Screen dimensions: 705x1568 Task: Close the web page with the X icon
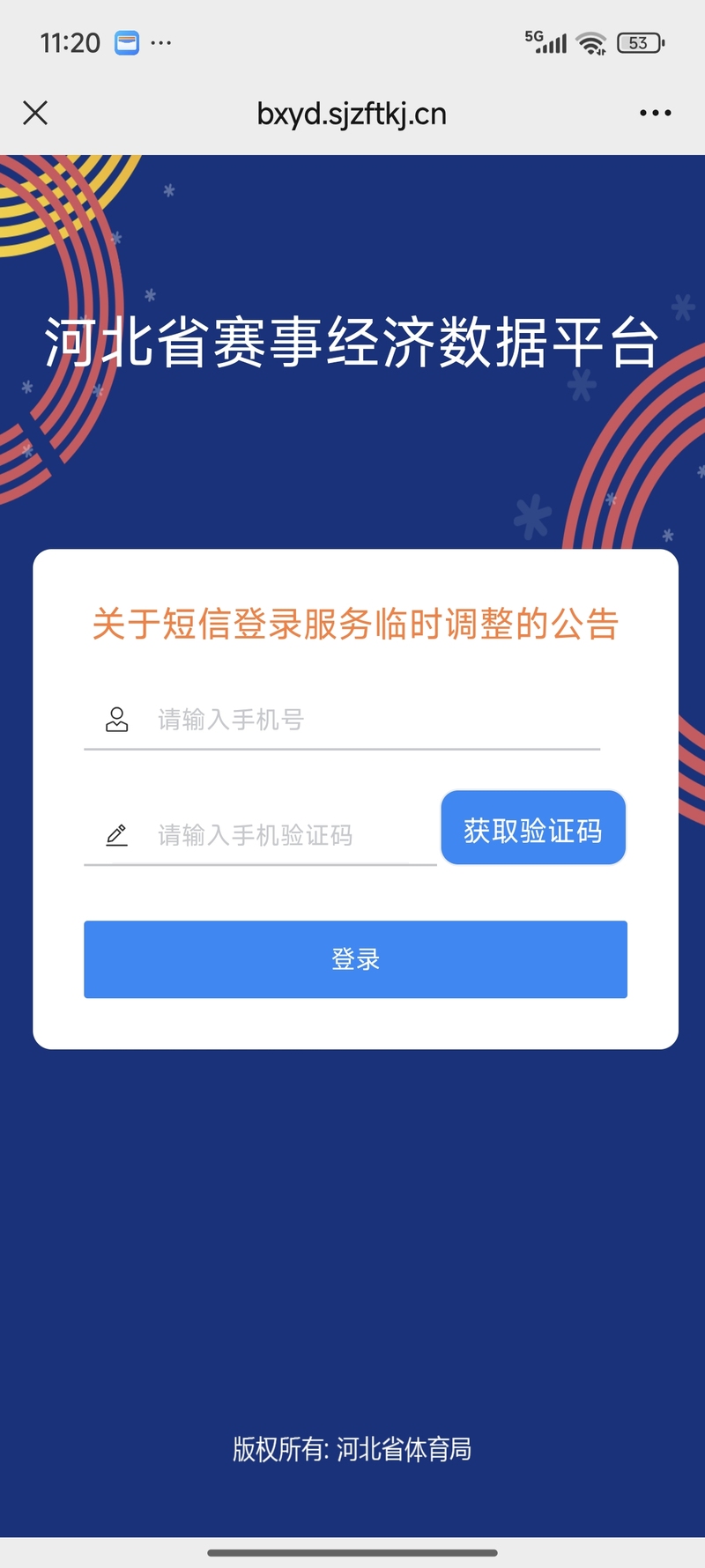click(35, 113)
